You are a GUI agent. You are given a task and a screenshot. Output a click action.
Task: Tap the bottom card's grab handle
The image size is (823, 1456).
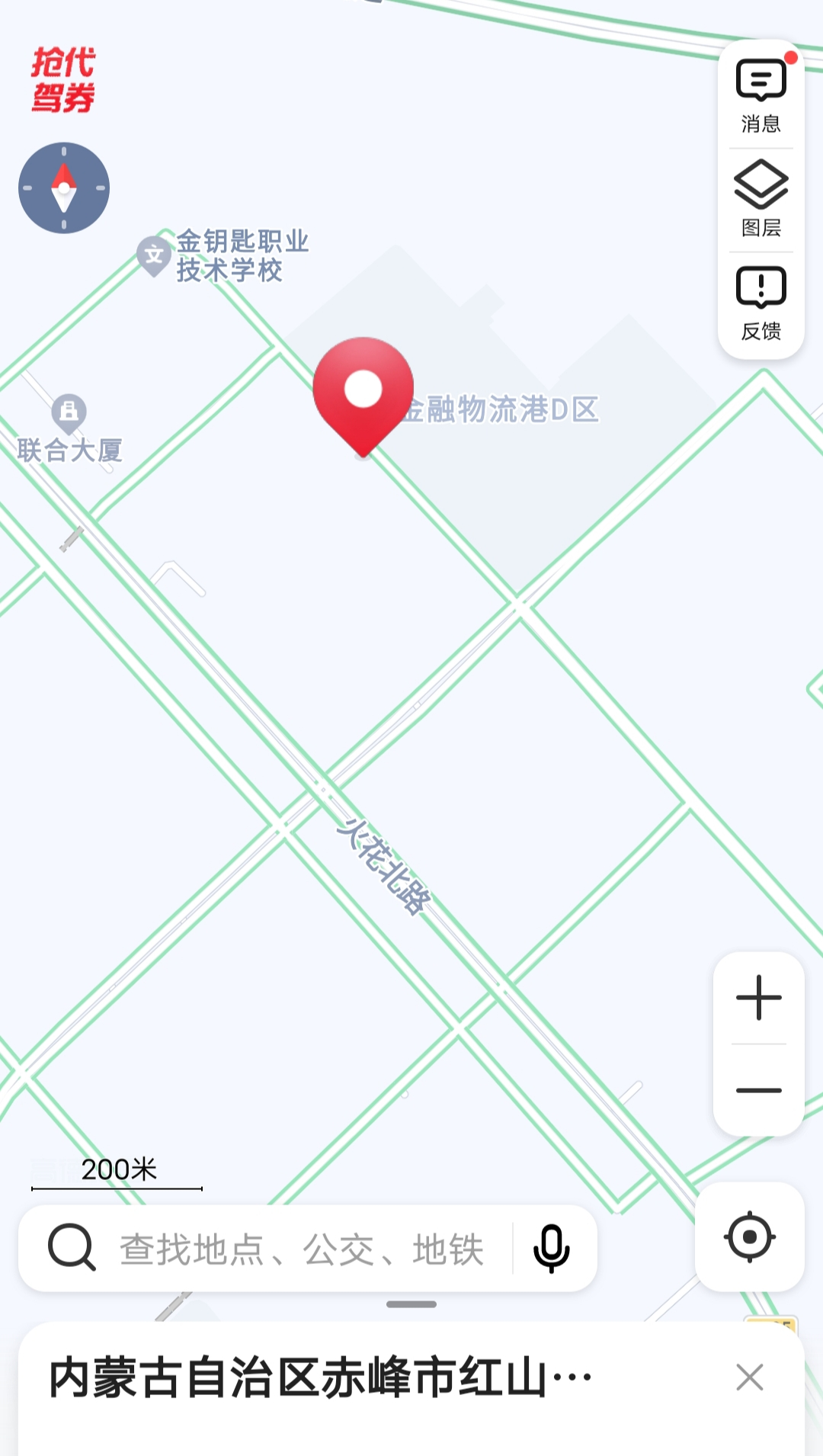(x=411, y=1304)
